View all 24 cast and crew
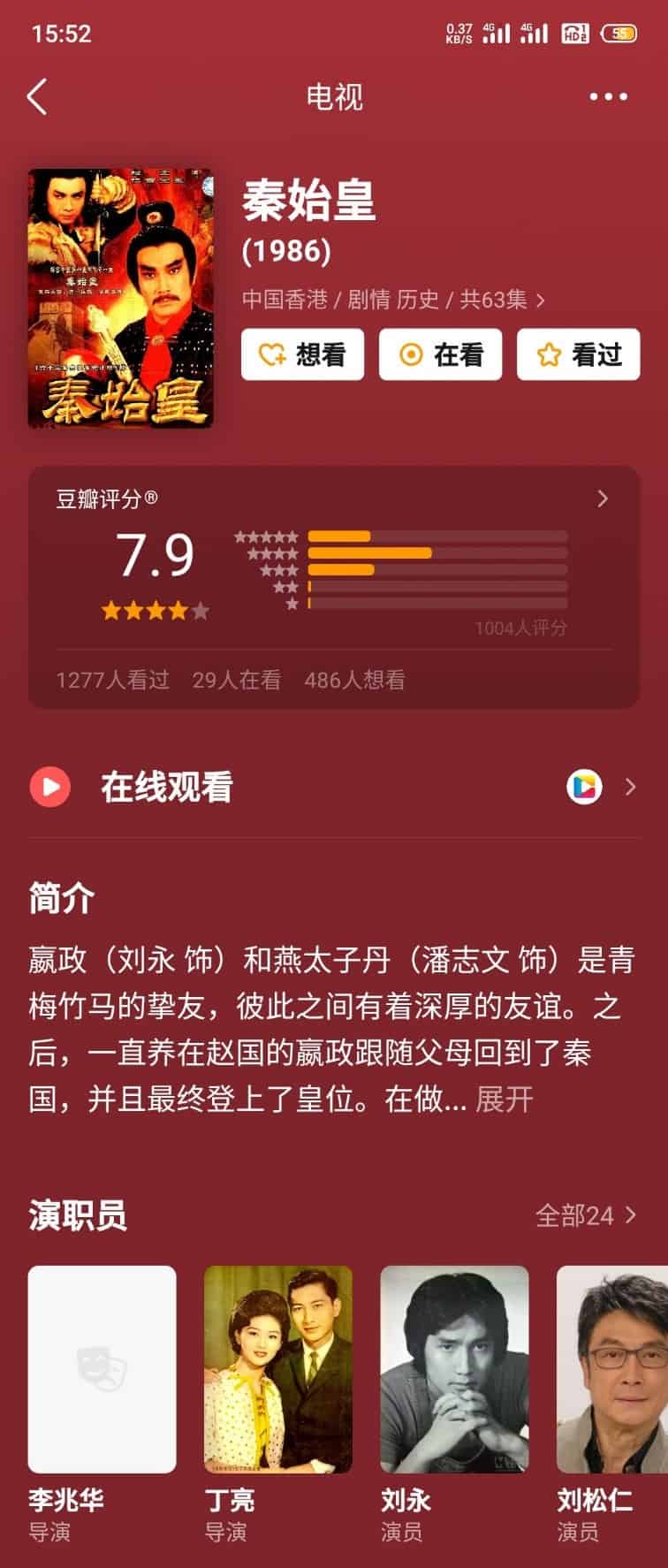Screen dimensions: 668x1568 [x=585, y=1215]
